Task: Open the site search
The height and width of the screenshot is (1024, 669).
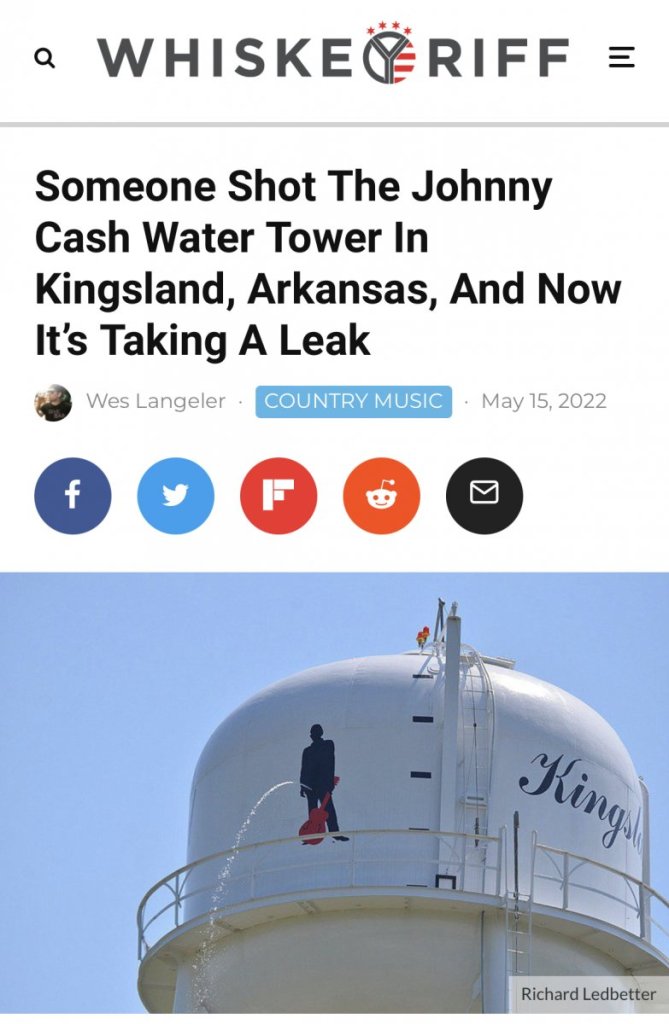Action: tap(44, 58)
